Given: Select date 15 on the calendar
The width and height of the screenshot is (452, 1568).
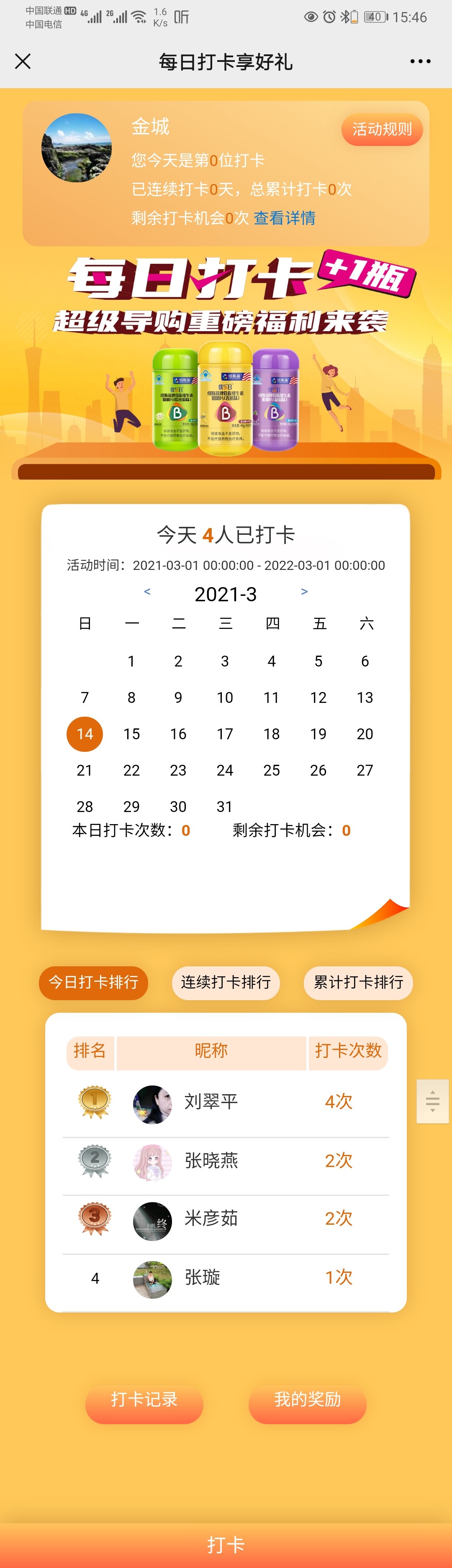Looking at the screenshot, I should point(131,733).
